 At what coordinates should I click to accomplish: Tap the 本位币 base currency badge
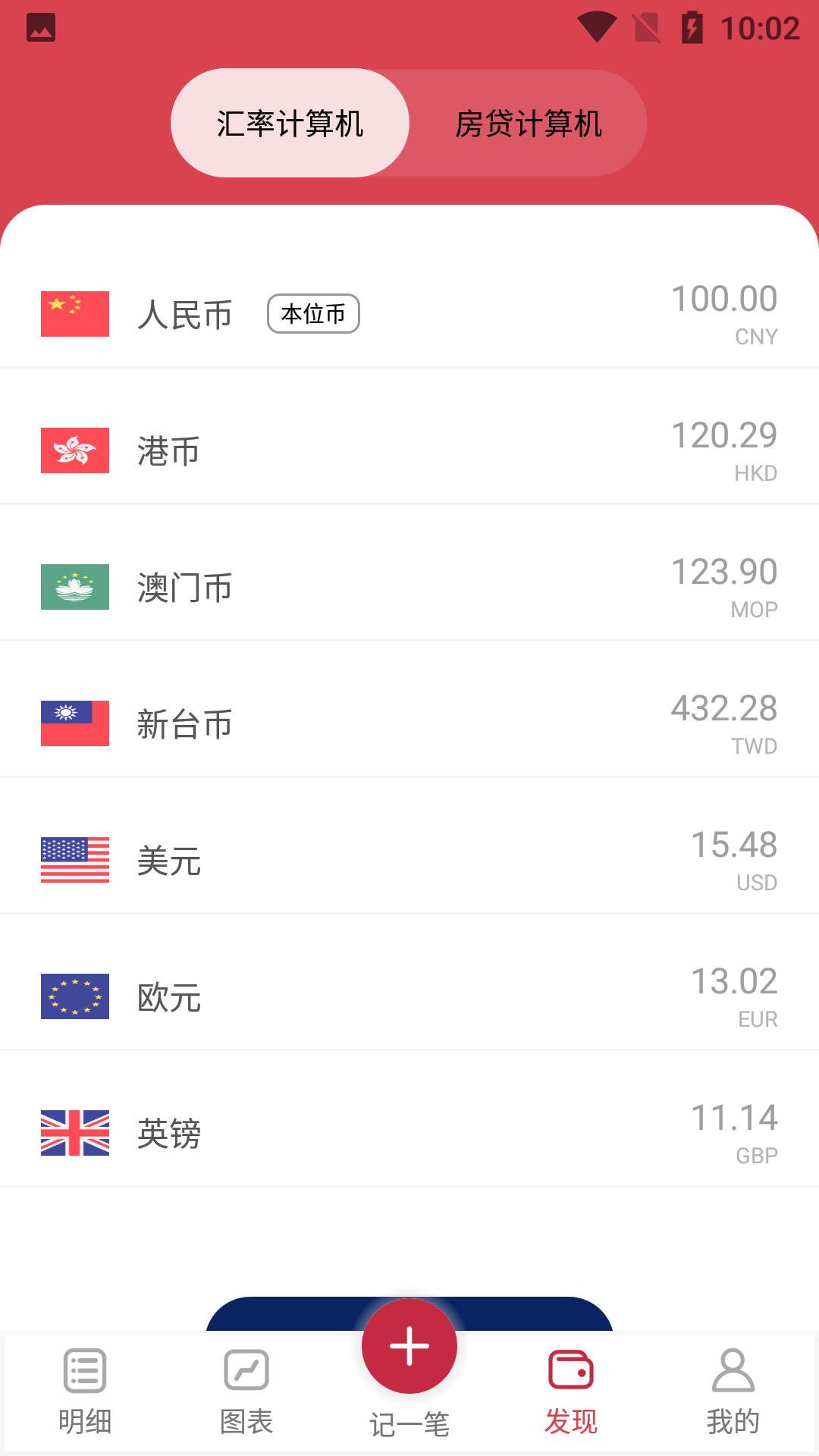312,313
